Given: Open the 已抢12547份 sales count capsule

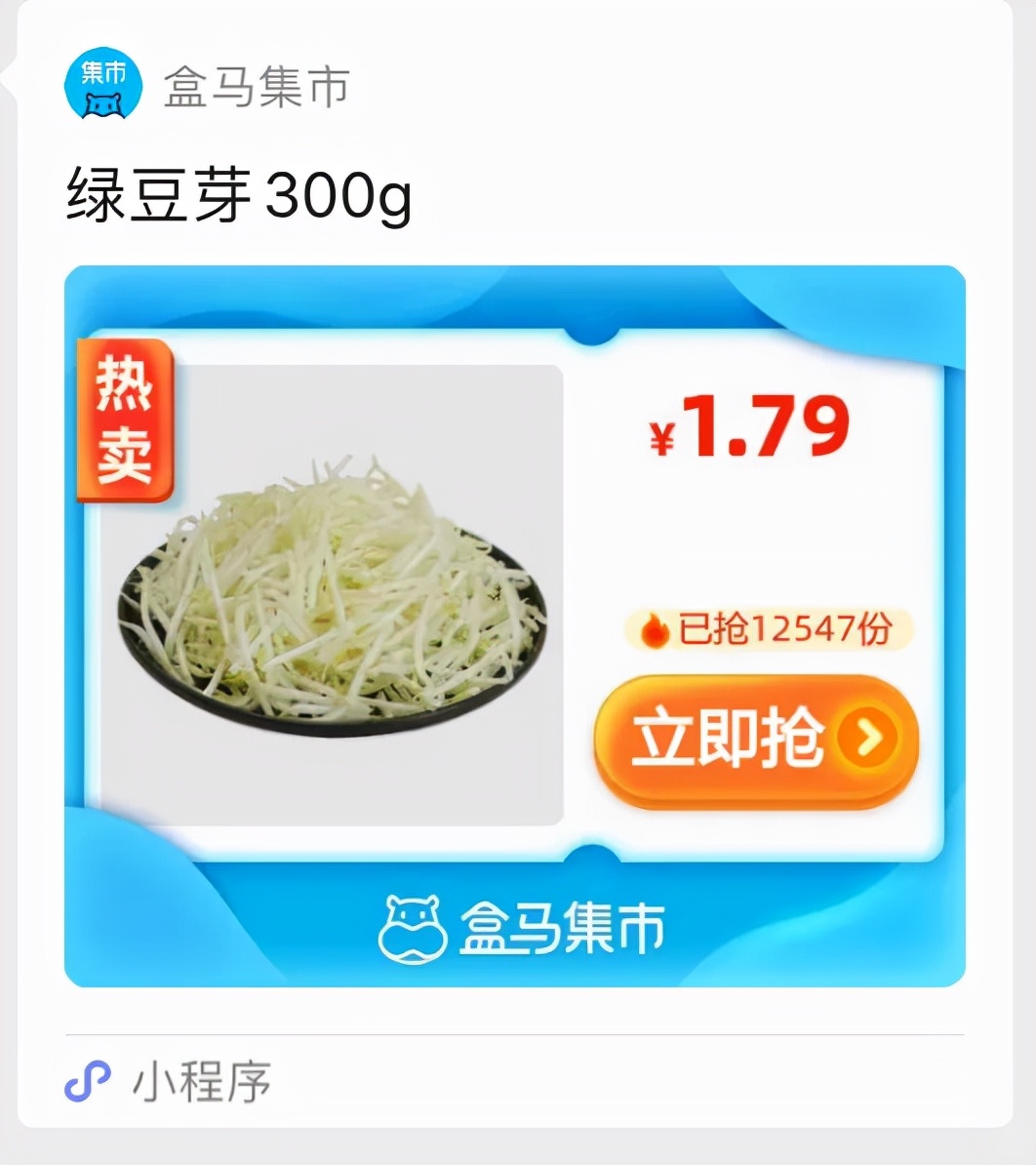Looking at the screenshot, I should [x=771, y=631].
